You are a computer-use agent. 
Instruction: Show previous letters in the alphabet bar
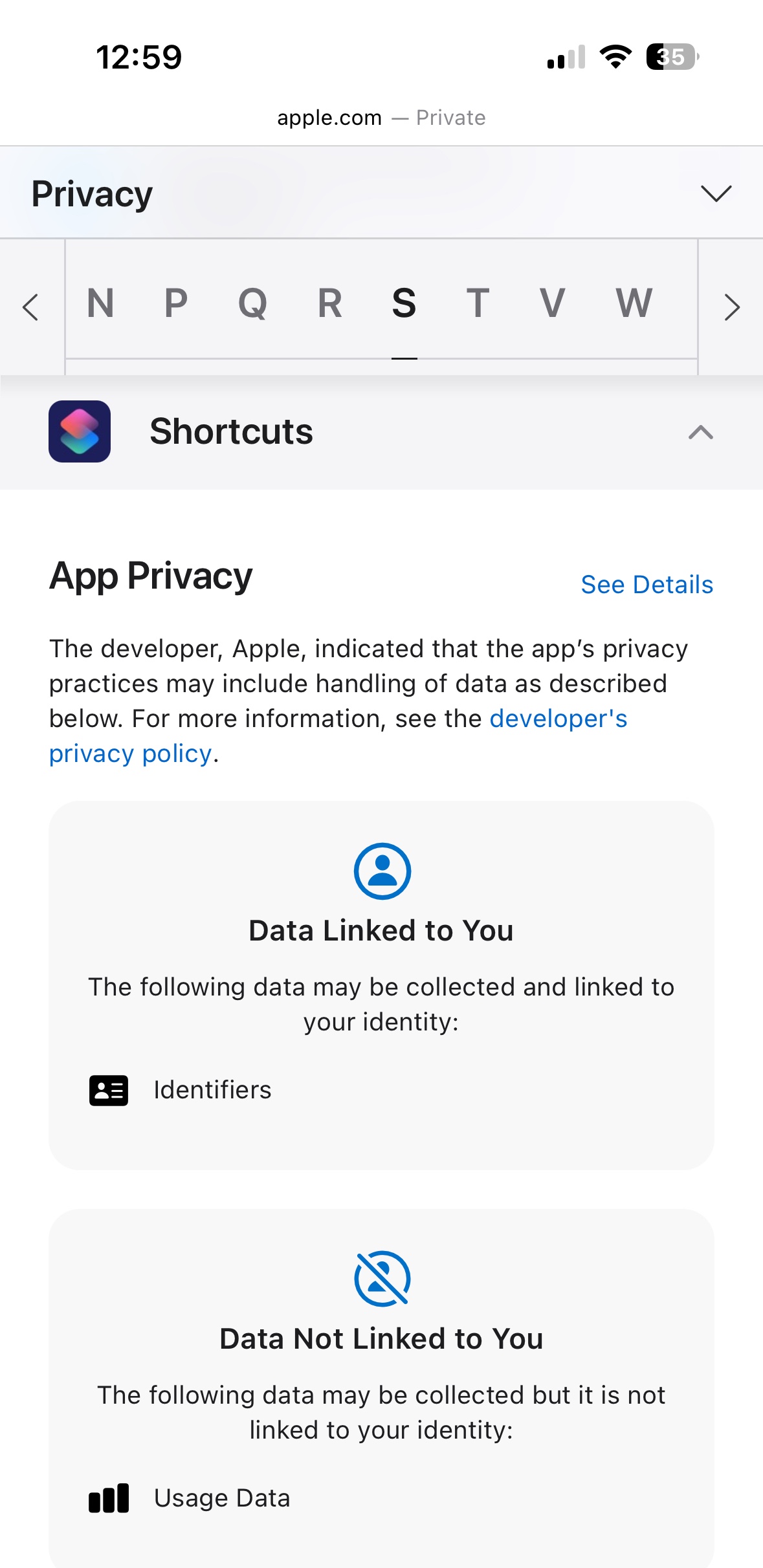pyautogui.click(x=31, y=307)
